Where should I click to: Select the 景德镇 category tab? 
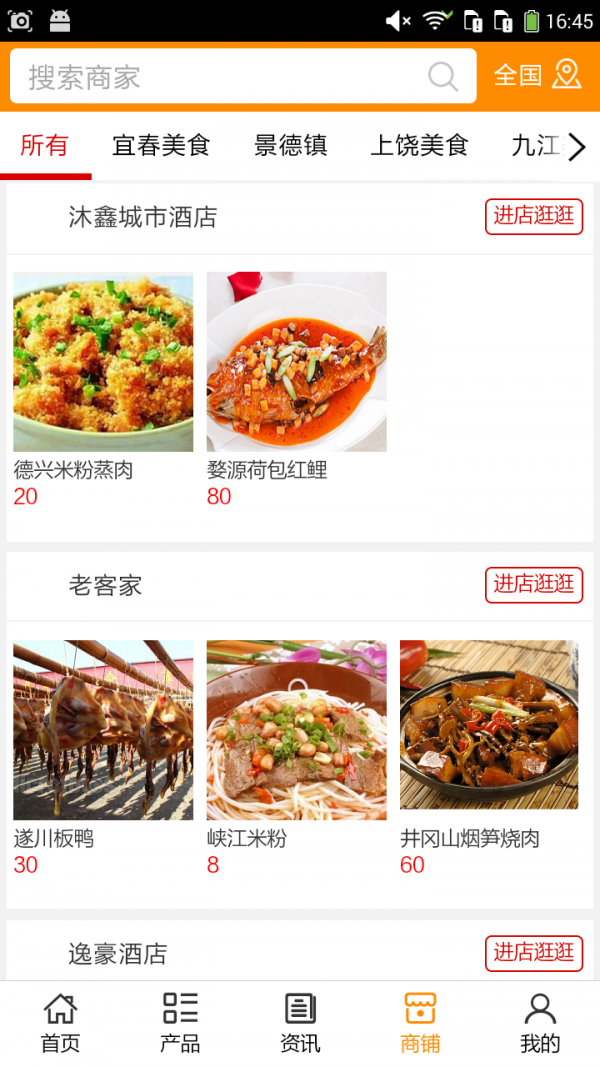point(290,146)
